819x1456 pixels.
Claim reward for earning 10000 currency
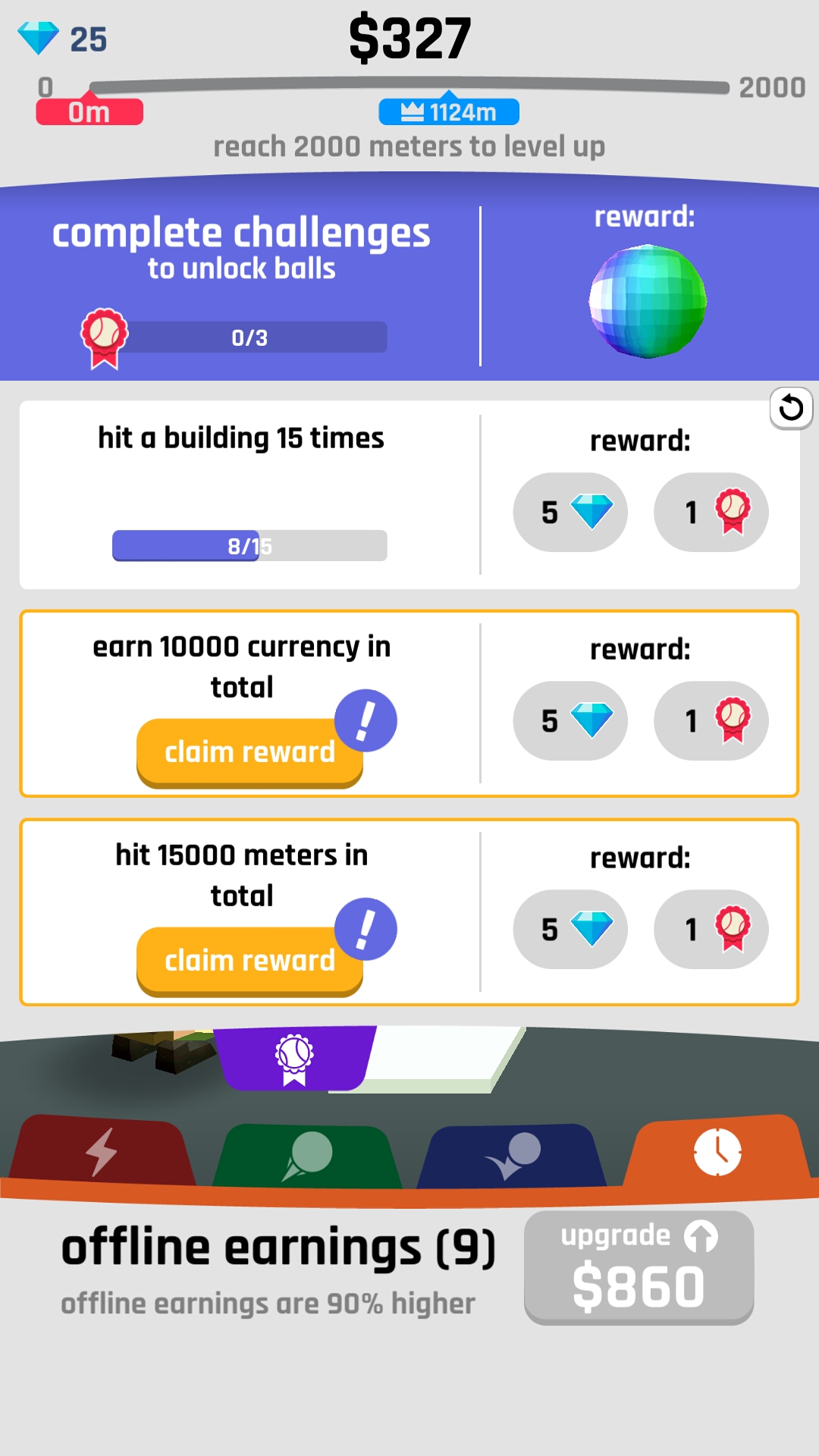pyautogui.click(x=249, y=752)
